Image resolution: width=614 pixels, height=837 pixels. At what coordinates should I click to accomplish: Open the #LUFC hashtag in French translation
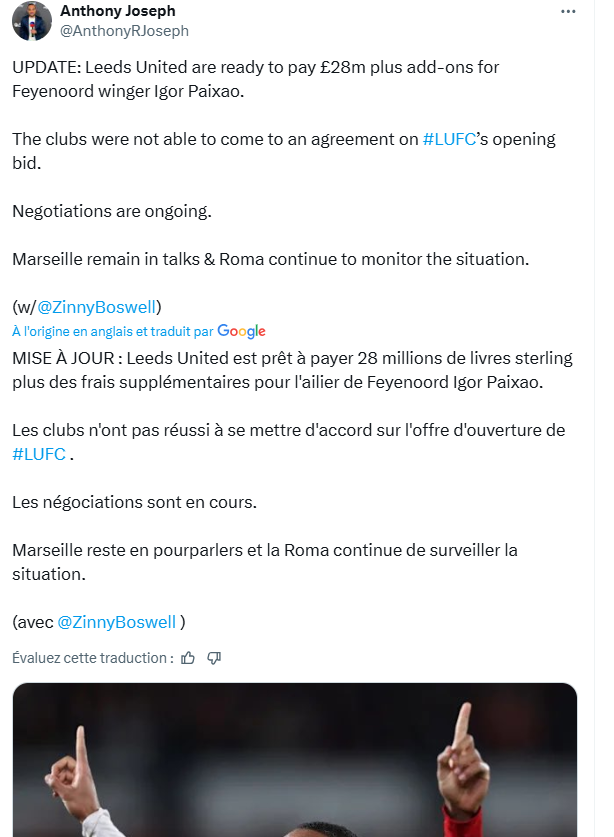tap(39, 454)
